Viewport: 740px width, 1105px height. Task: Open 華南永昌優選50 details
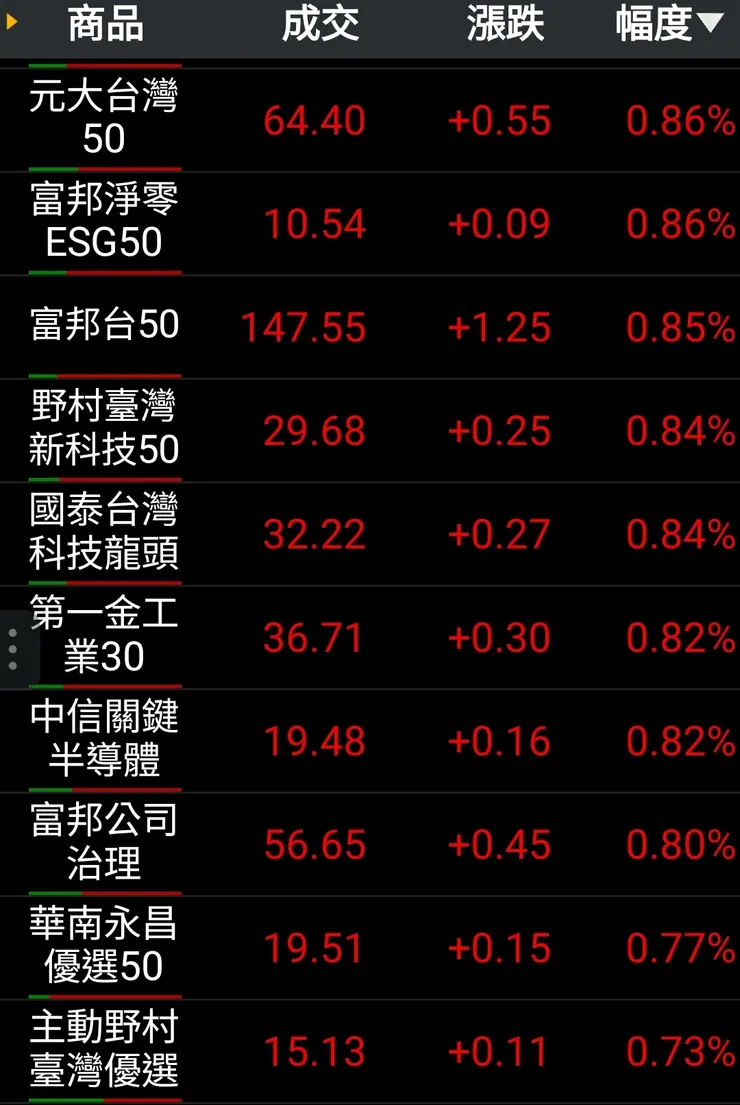tap(104, 947)
